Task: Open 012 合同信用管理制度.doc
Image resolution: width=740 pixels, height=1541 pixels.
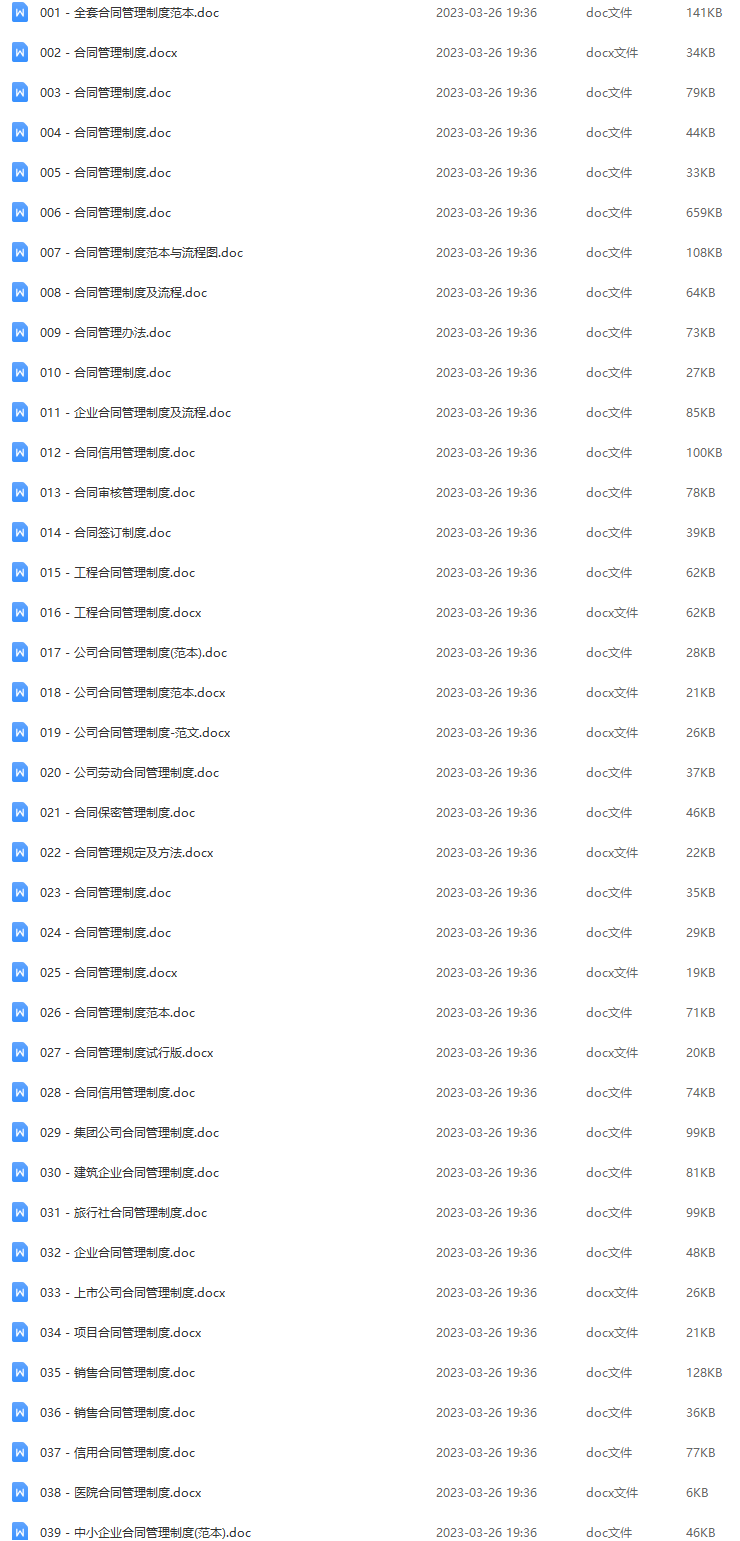Action: point(117,453)
